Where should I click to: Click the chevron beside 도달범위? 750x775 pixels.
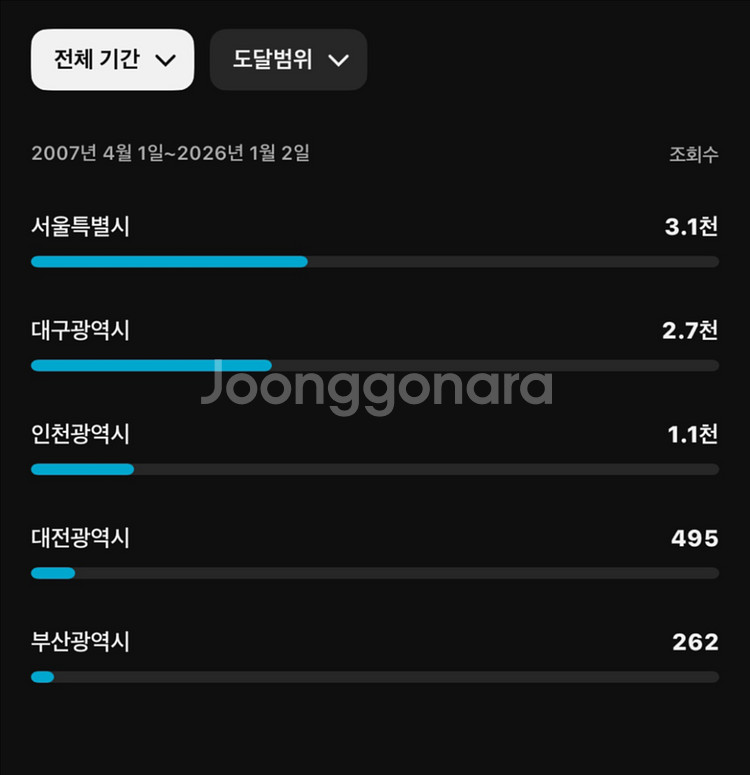(x=338, y=59)
